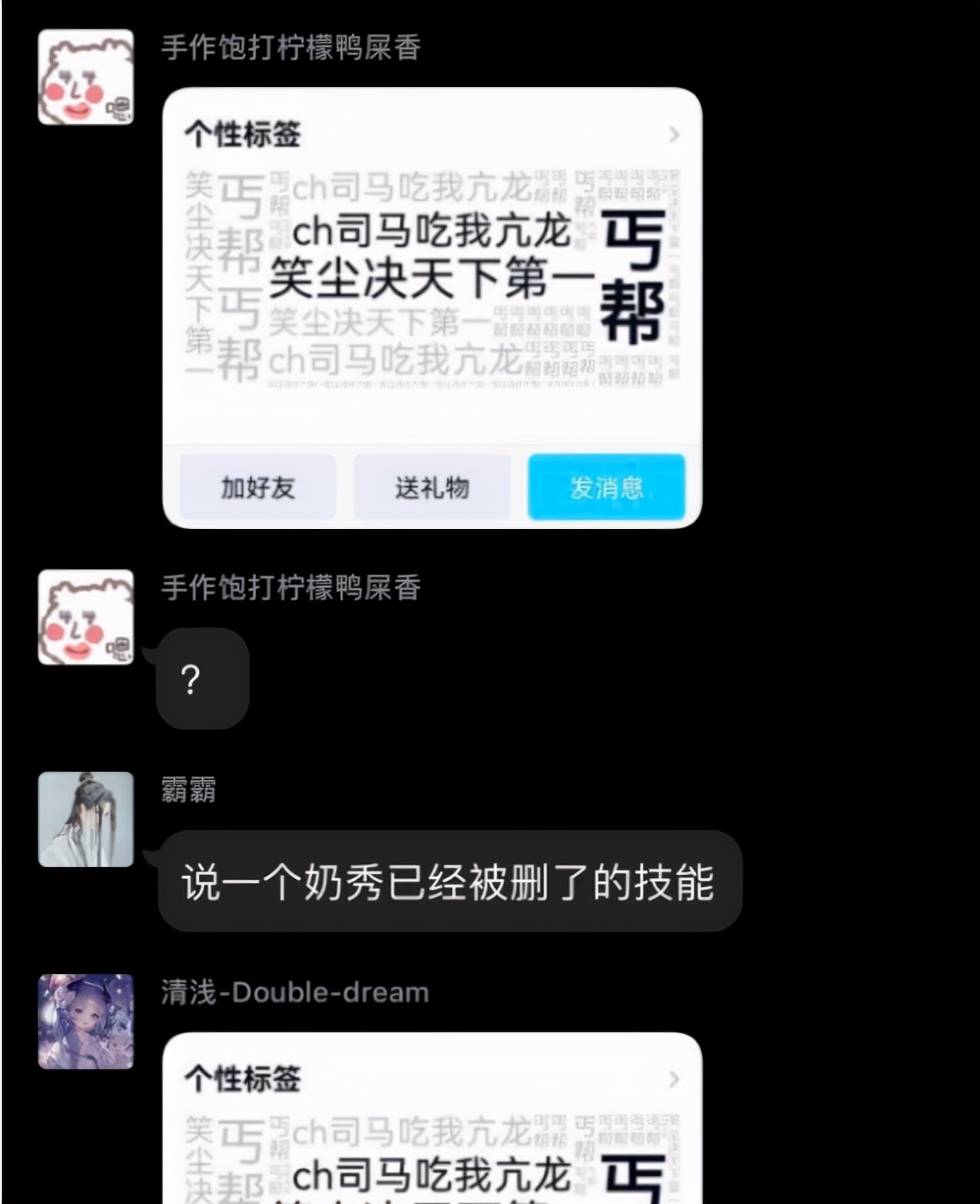Click the nickname 手作饱打柠檬鸭屎香
This screenshot has width=980, height=1204.
pos(291,51)
